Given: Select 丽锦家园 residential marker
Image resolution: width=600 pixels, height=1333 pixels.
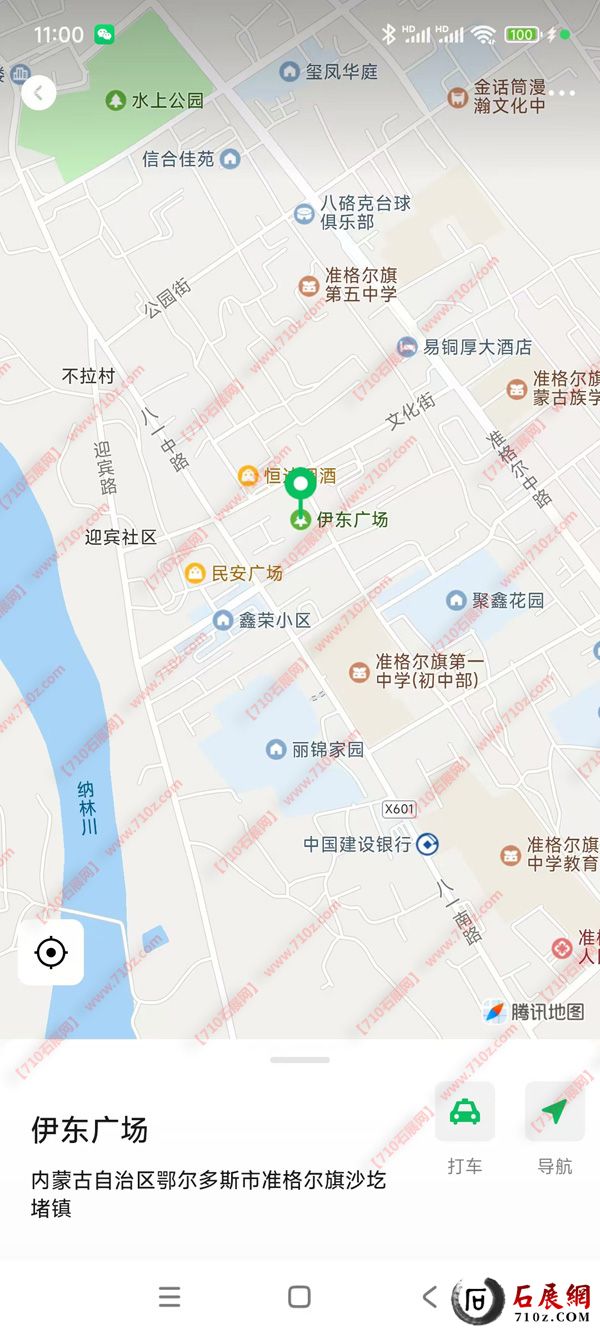Looking at the screenshot, I should coord(275,749).
